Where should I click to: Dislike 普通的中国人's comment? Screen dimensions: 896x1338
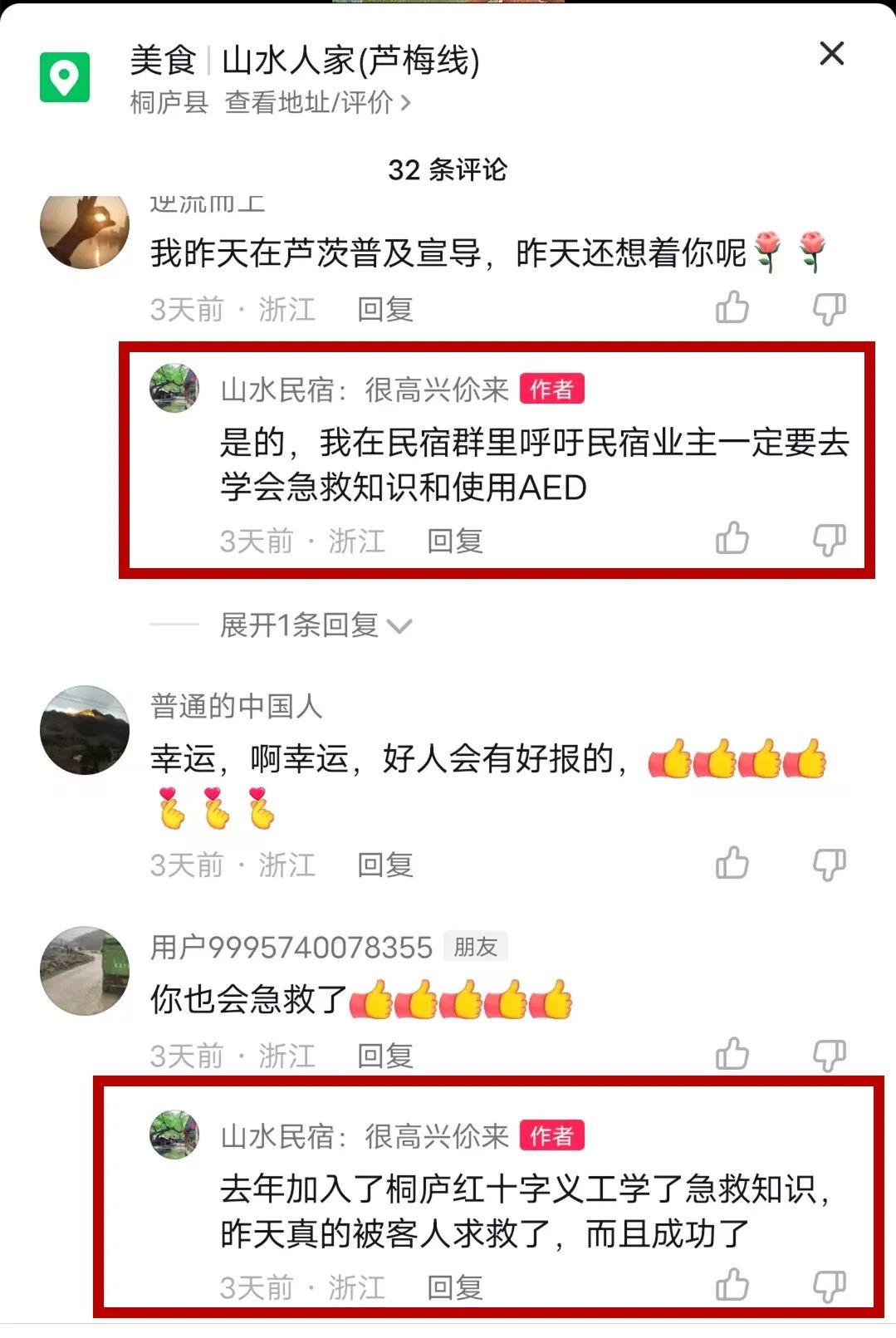click(x=829, y=864)
